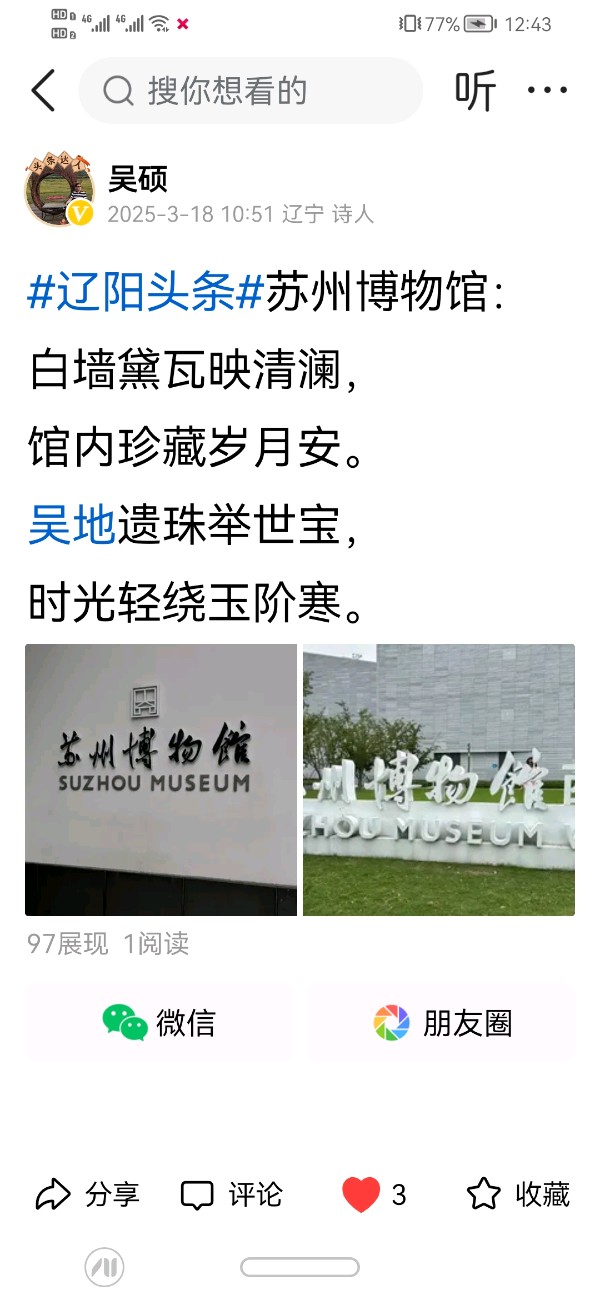
Task: Open 评论 to comment
Action: pos(232,1194)
